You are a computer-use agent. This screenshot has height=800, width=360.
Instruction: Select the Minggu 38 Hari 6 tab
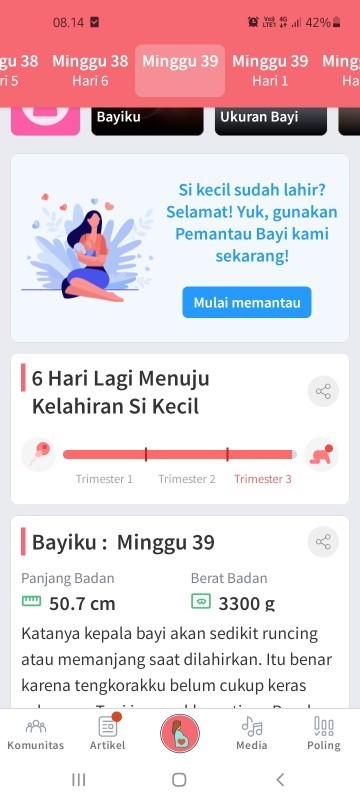[90, 70]
